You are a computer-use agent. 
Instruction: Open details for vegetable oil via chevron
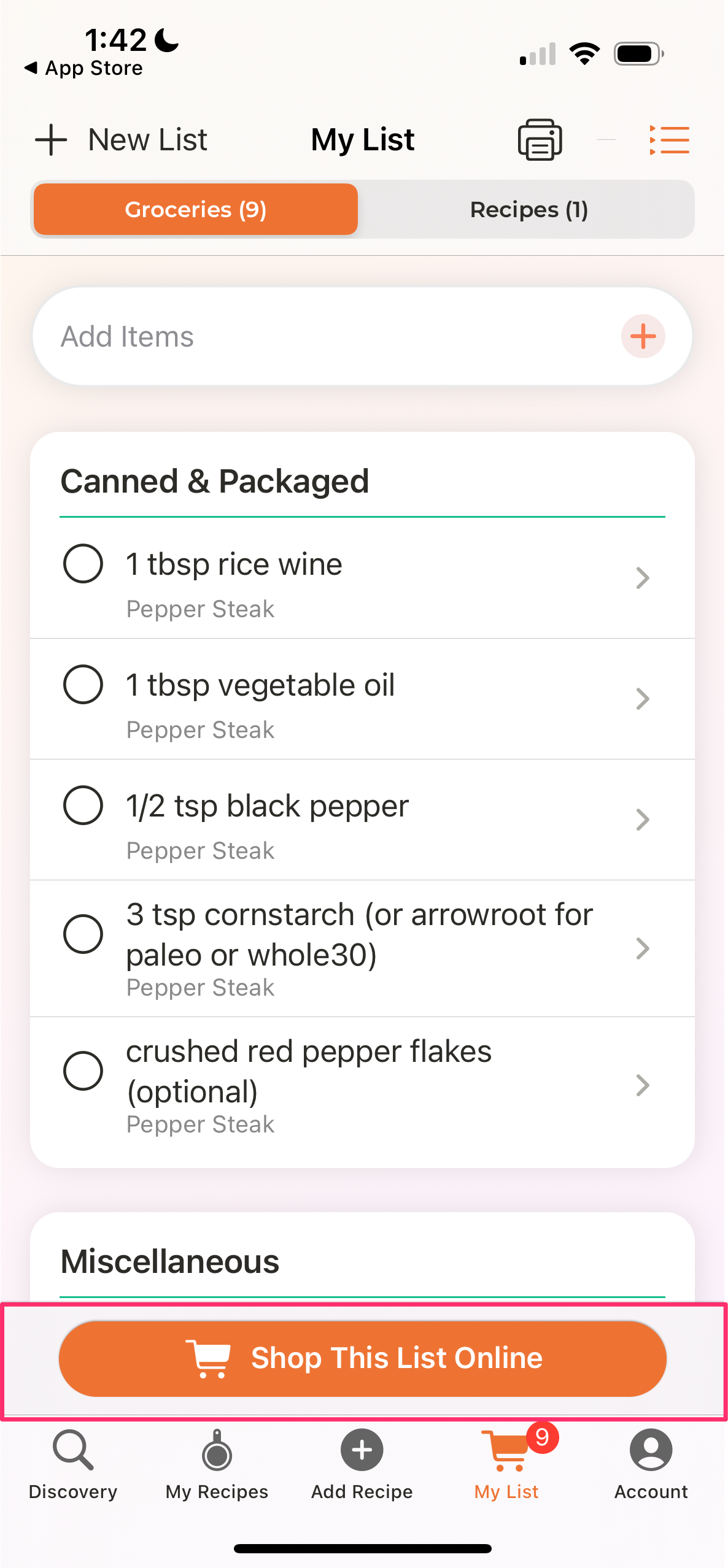pyautogui.click(x=643, y=699)
